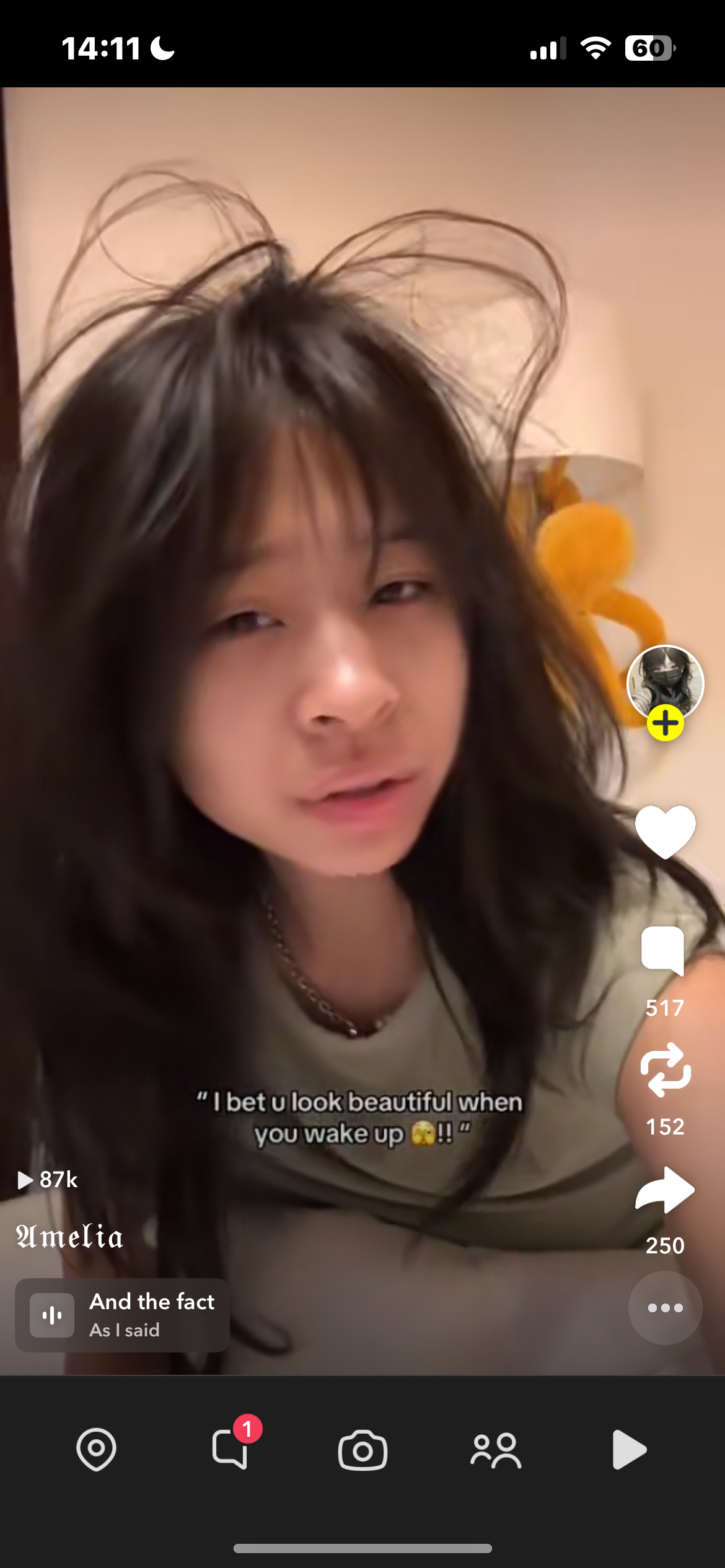Open Amelia's profile from username
Screen dimensions: 725x1568
tap(69, 1236)
